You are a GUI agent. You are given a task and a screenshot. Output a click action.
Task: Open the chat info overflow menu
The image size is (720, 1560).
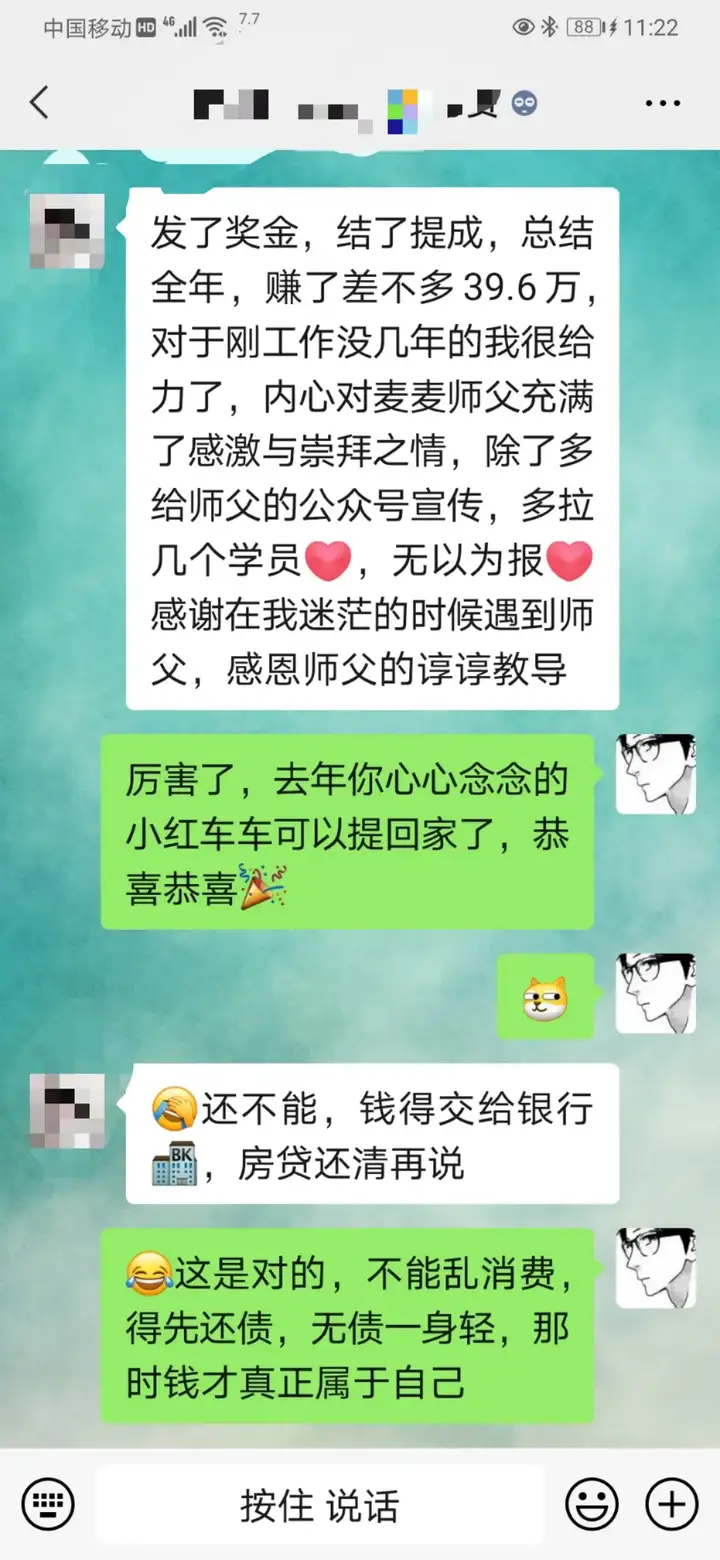[x=662, y=103]
